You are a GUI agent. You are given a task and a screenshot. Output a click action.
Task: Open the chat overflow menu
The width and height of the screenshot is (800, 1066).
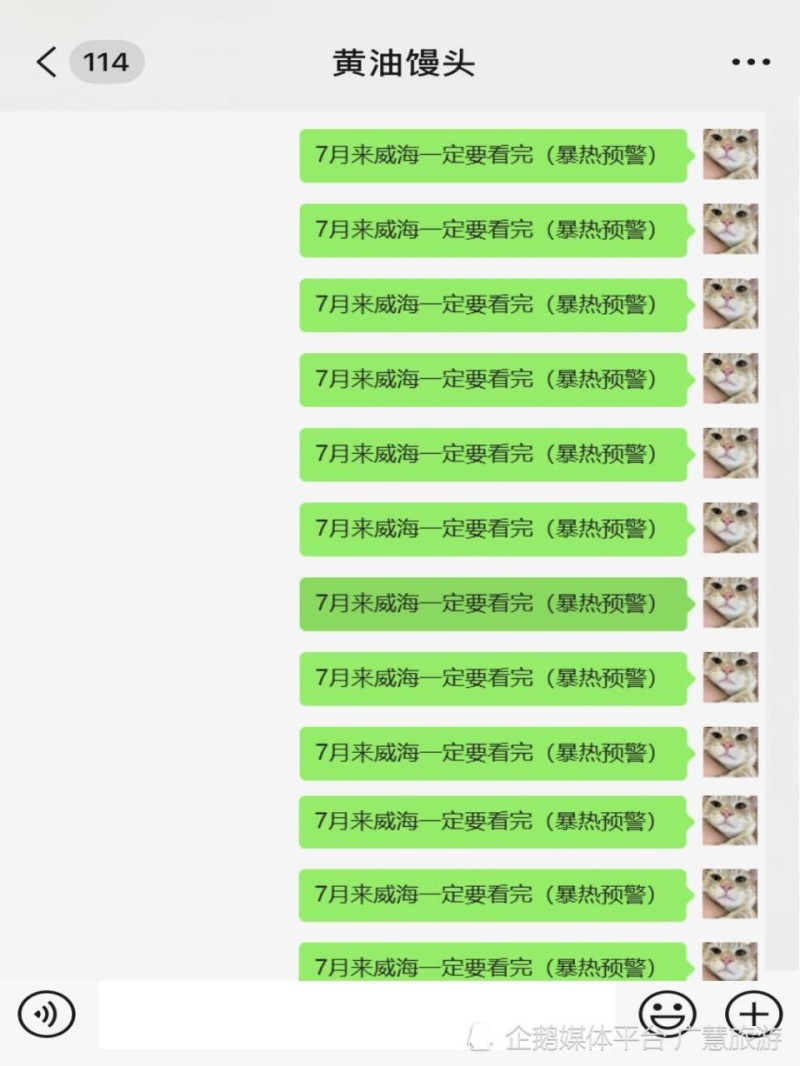coord(750,62)
